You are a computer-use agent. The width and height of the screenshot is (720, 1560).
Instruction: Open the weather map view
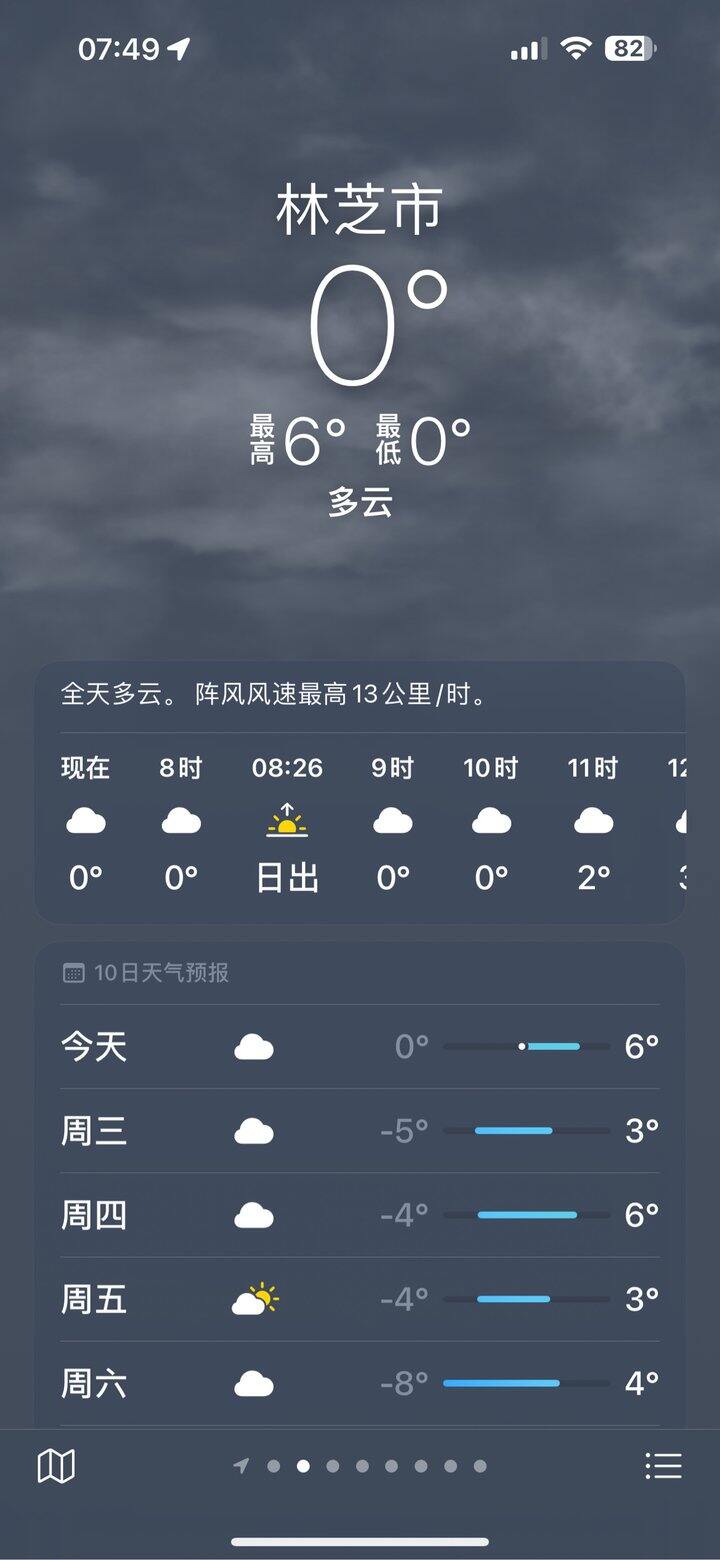click(56, 1466)
